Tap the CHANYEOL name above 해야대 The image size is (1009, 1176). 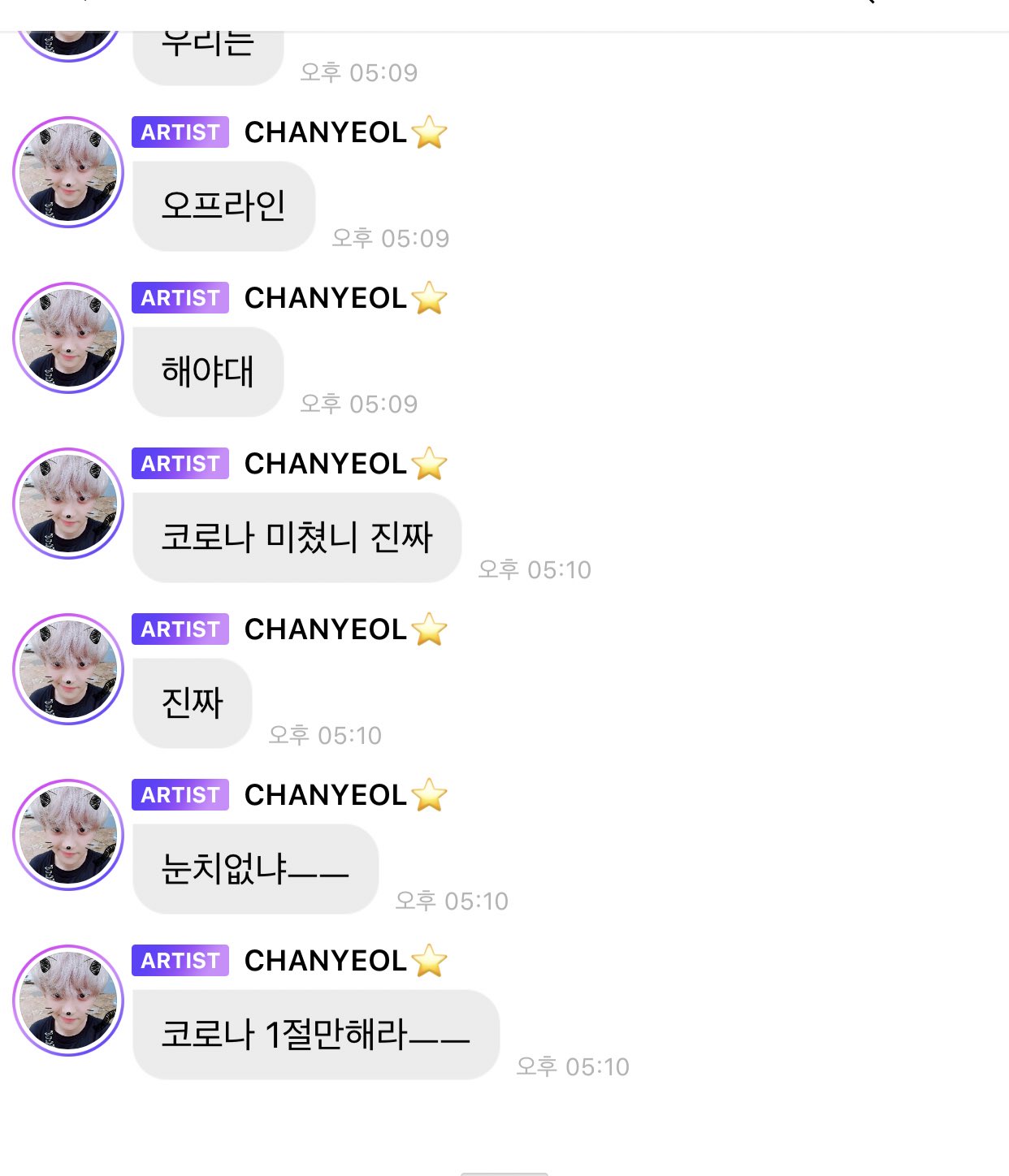pos(325,298)
